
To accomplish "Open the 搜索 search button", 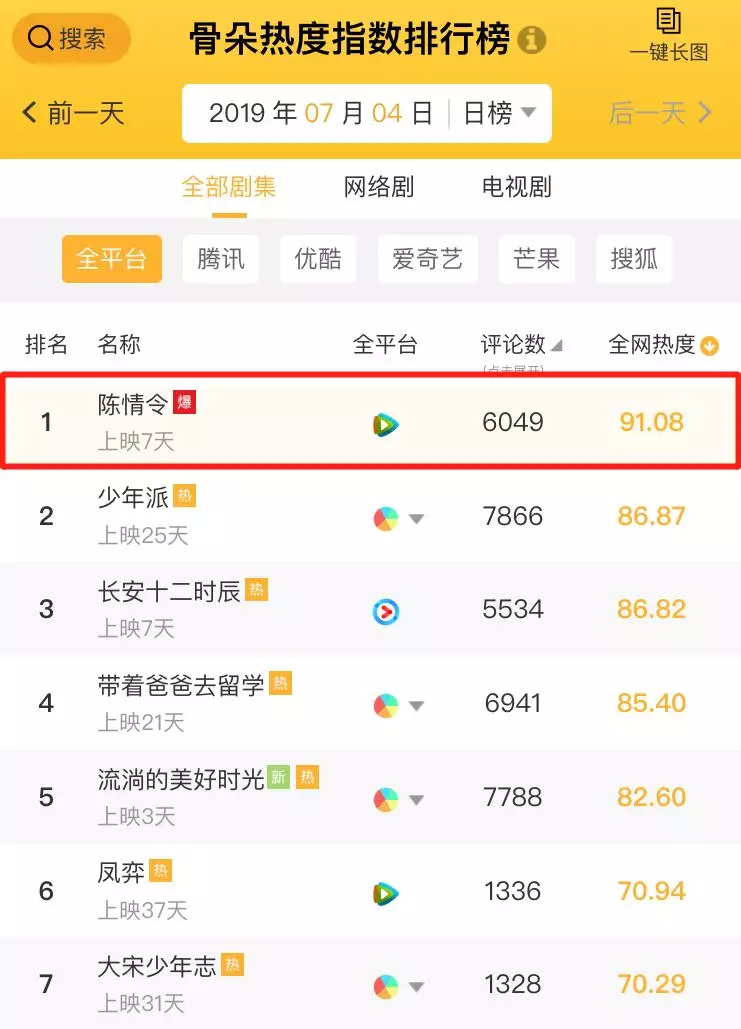I will tap(71, 39).
